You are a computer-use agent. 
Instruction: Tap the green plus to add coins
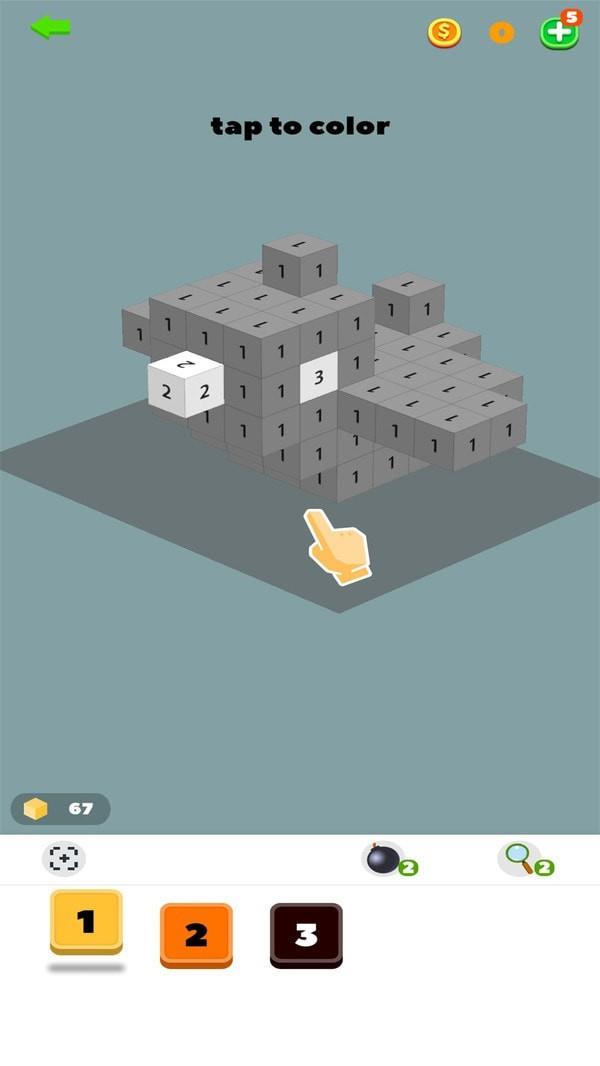point(559,32)
